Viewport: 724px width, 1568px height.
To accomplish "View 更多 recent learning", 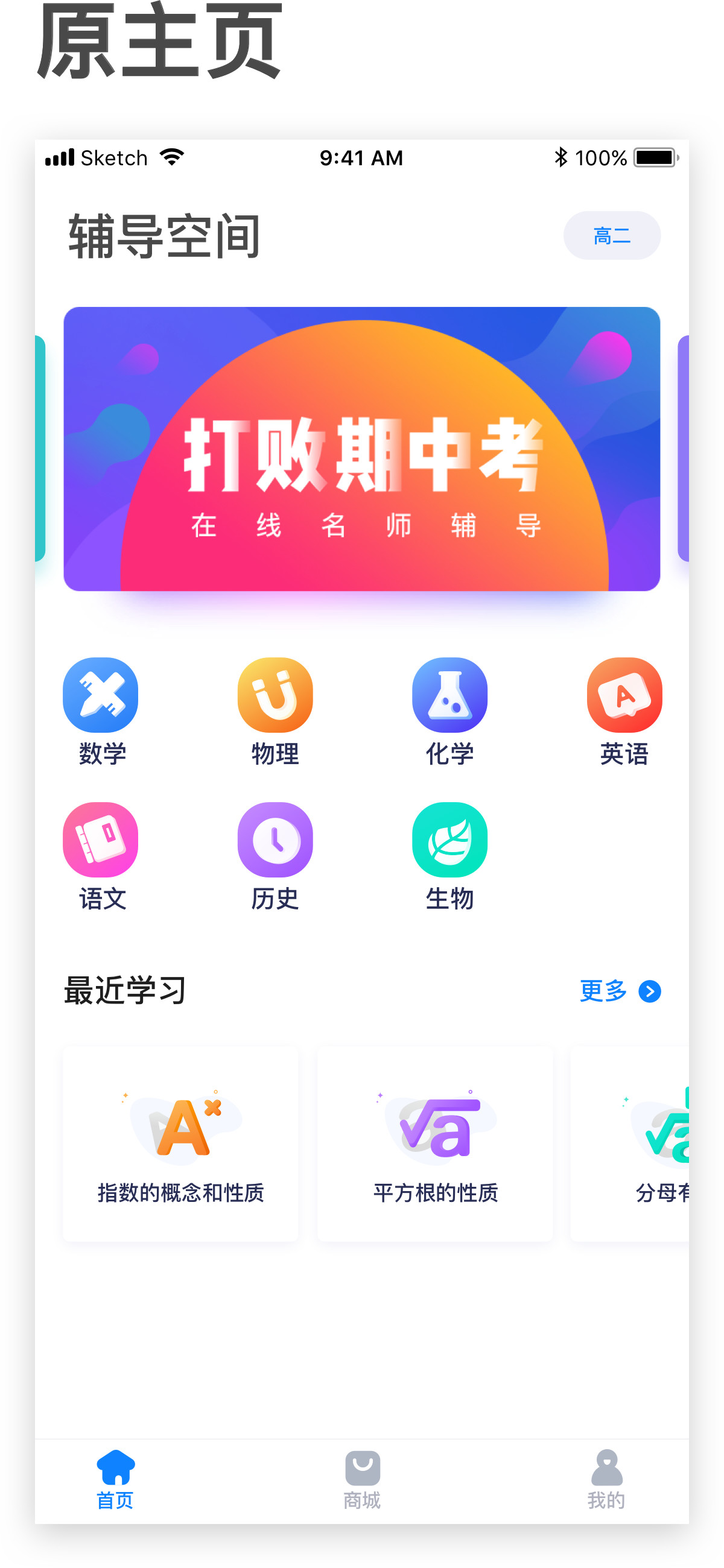I will [x=619, y=991].
